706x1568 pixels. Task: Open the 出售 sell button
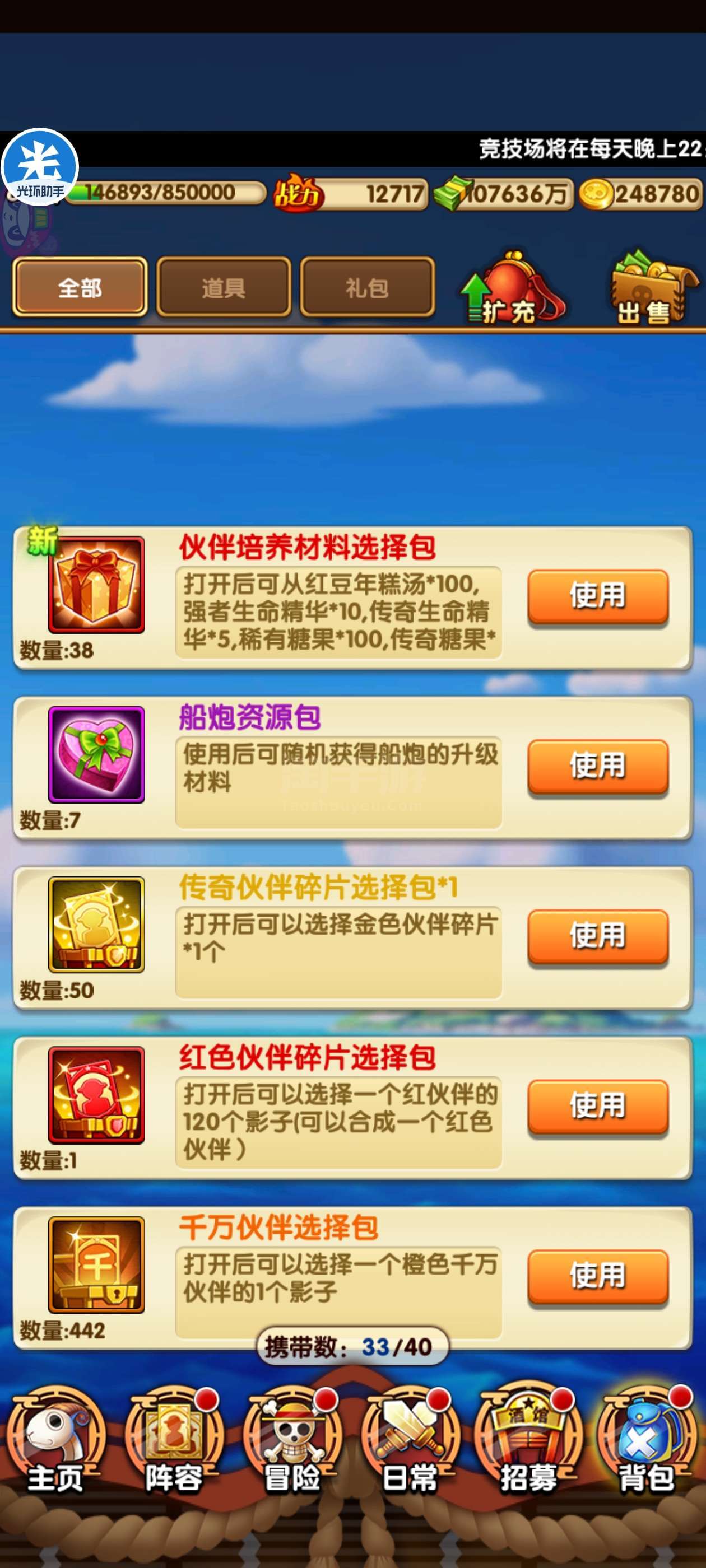pyautogui.click(x=652, y=287)
